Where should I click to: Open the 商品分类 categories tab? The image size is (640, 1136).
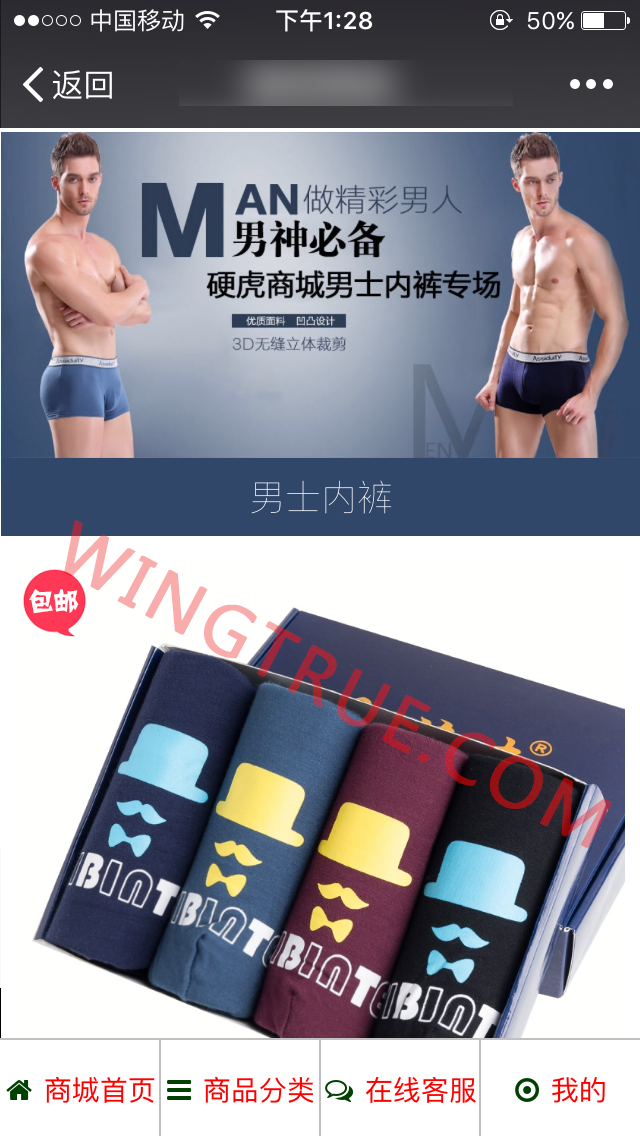240,1090
